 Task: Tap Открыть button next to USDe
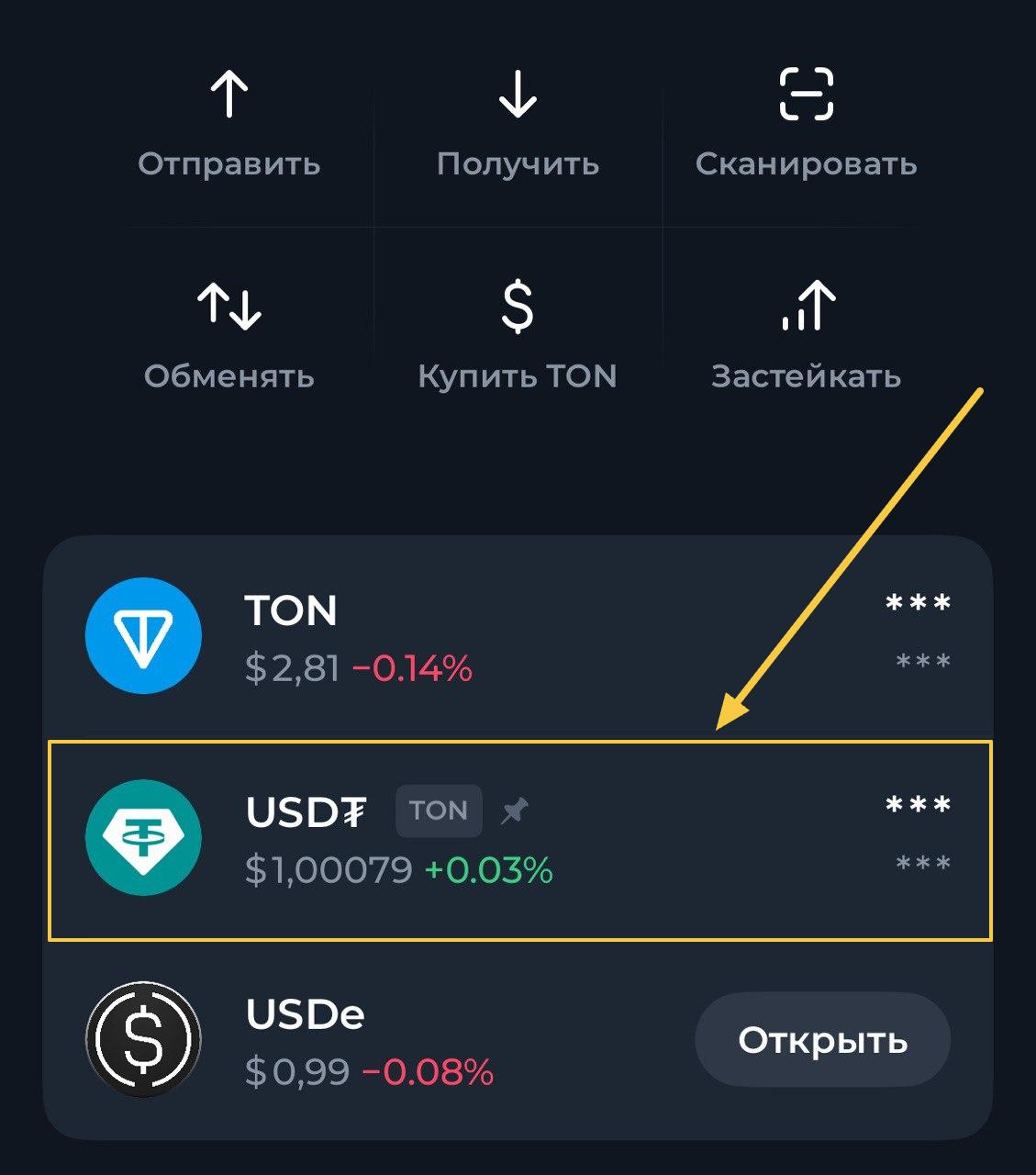tap(822, 1040)
